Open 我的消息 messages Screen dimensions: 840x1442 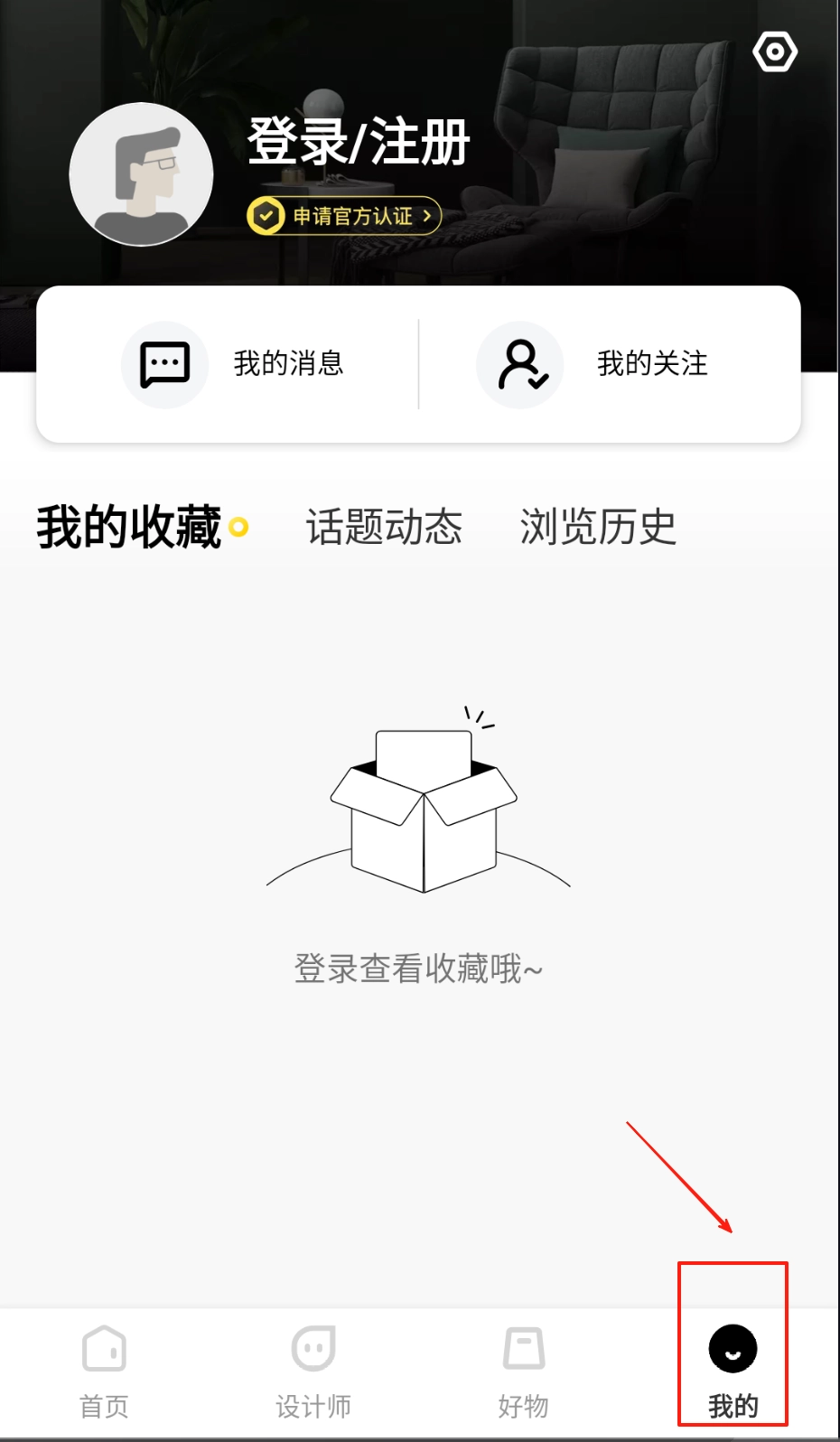[233, 364]
